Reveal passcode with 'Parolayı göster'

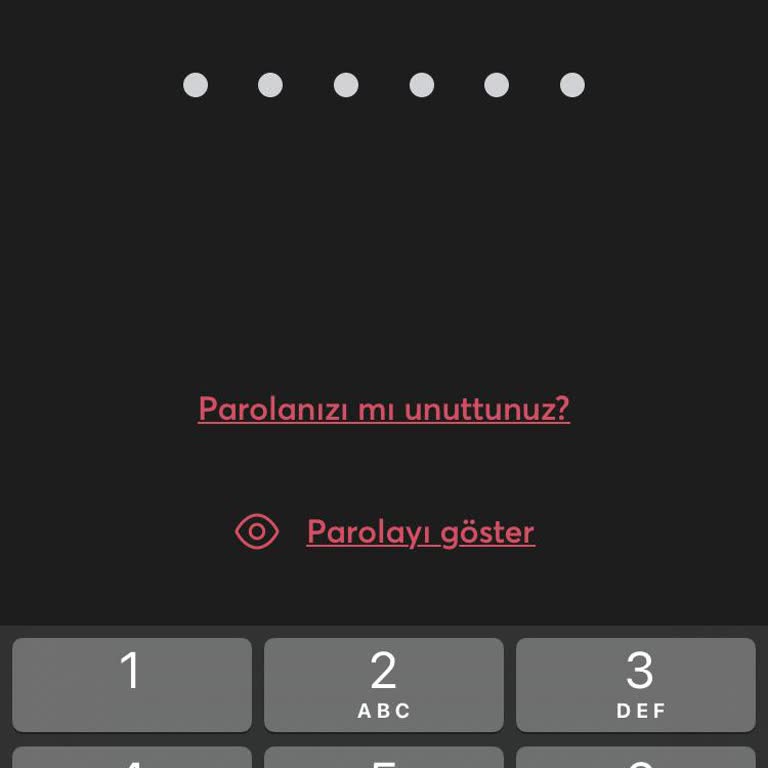[x=420, y=531]
